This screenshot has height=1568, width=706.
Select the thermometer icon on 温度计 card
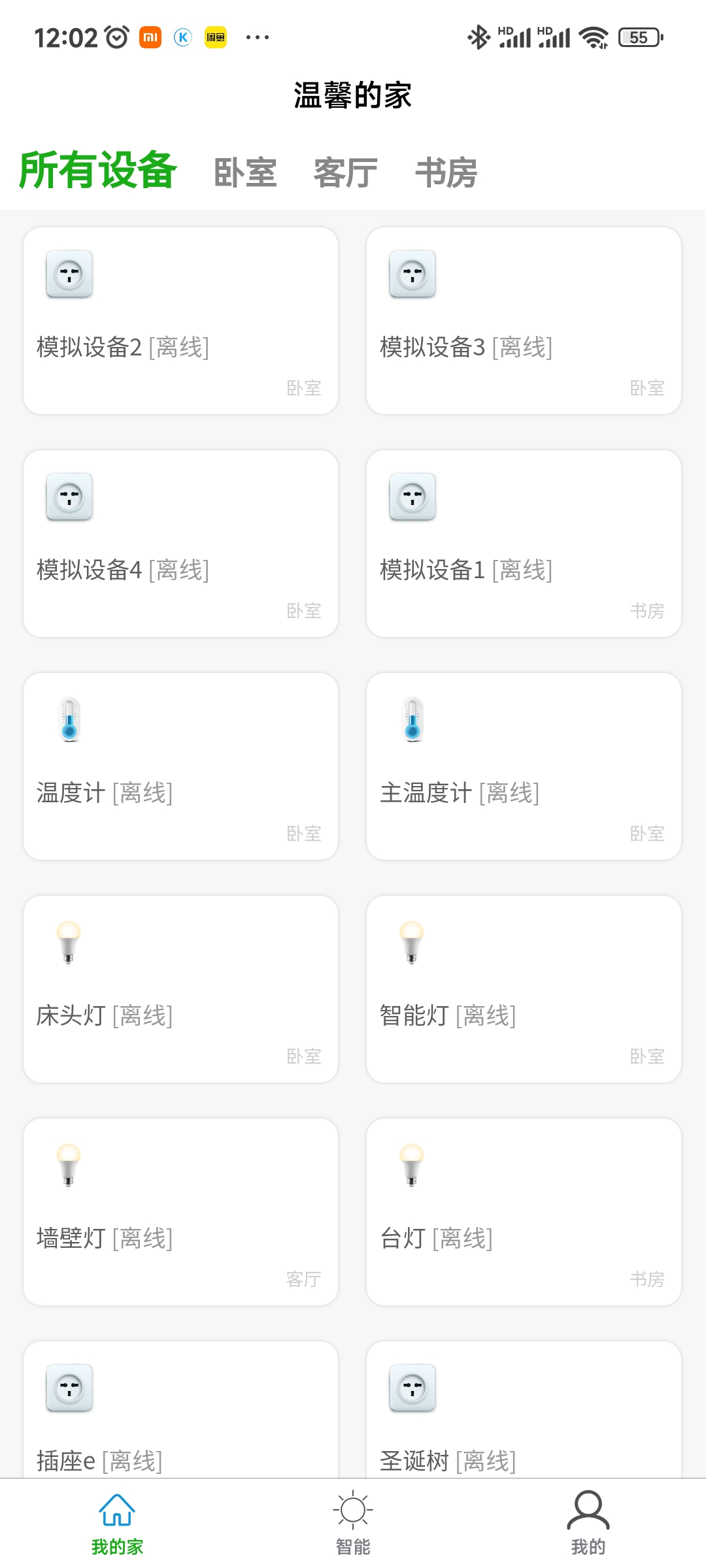68,720
